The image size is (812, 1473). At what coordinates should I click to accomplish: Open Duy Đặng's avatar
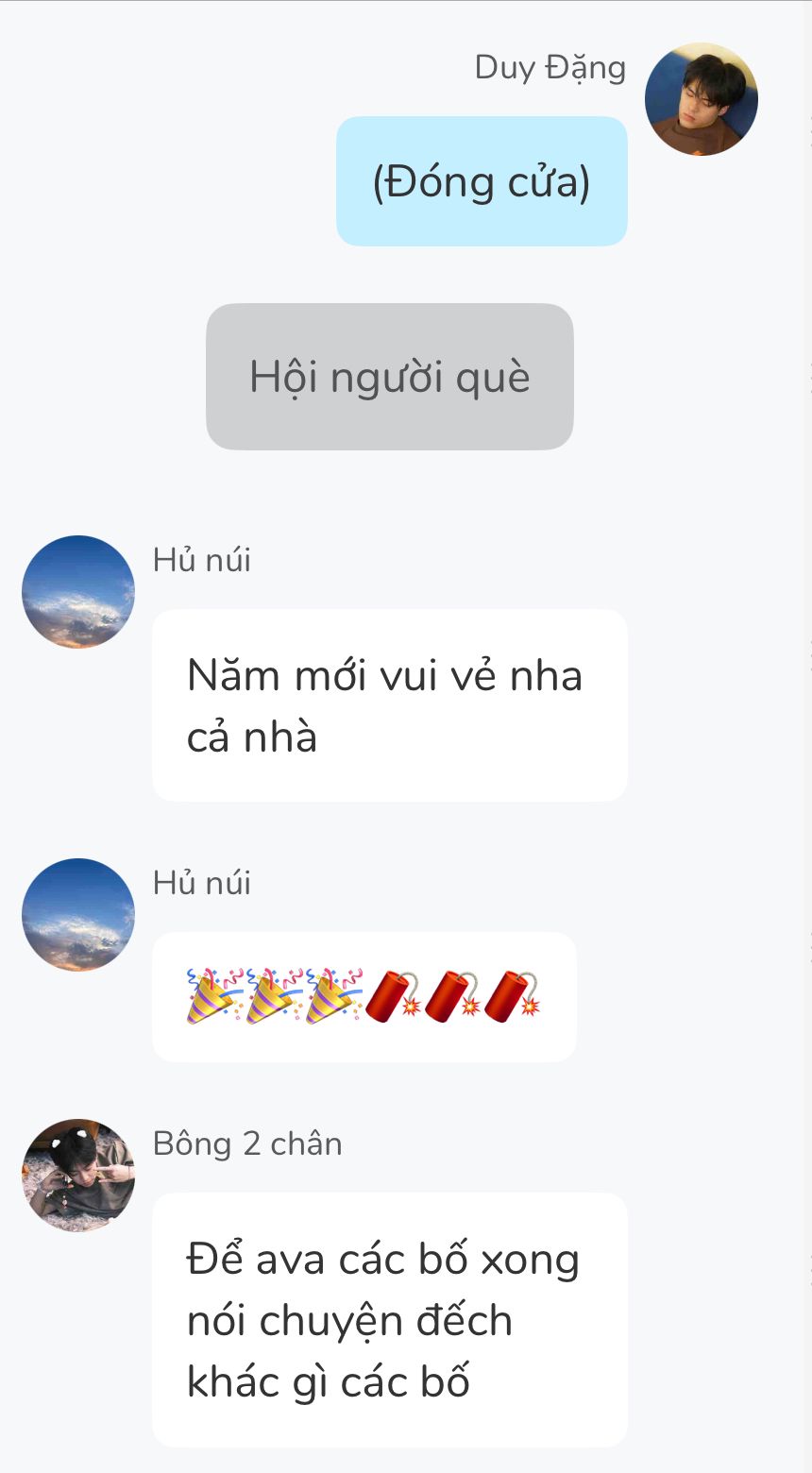click(x=701, y=99)
